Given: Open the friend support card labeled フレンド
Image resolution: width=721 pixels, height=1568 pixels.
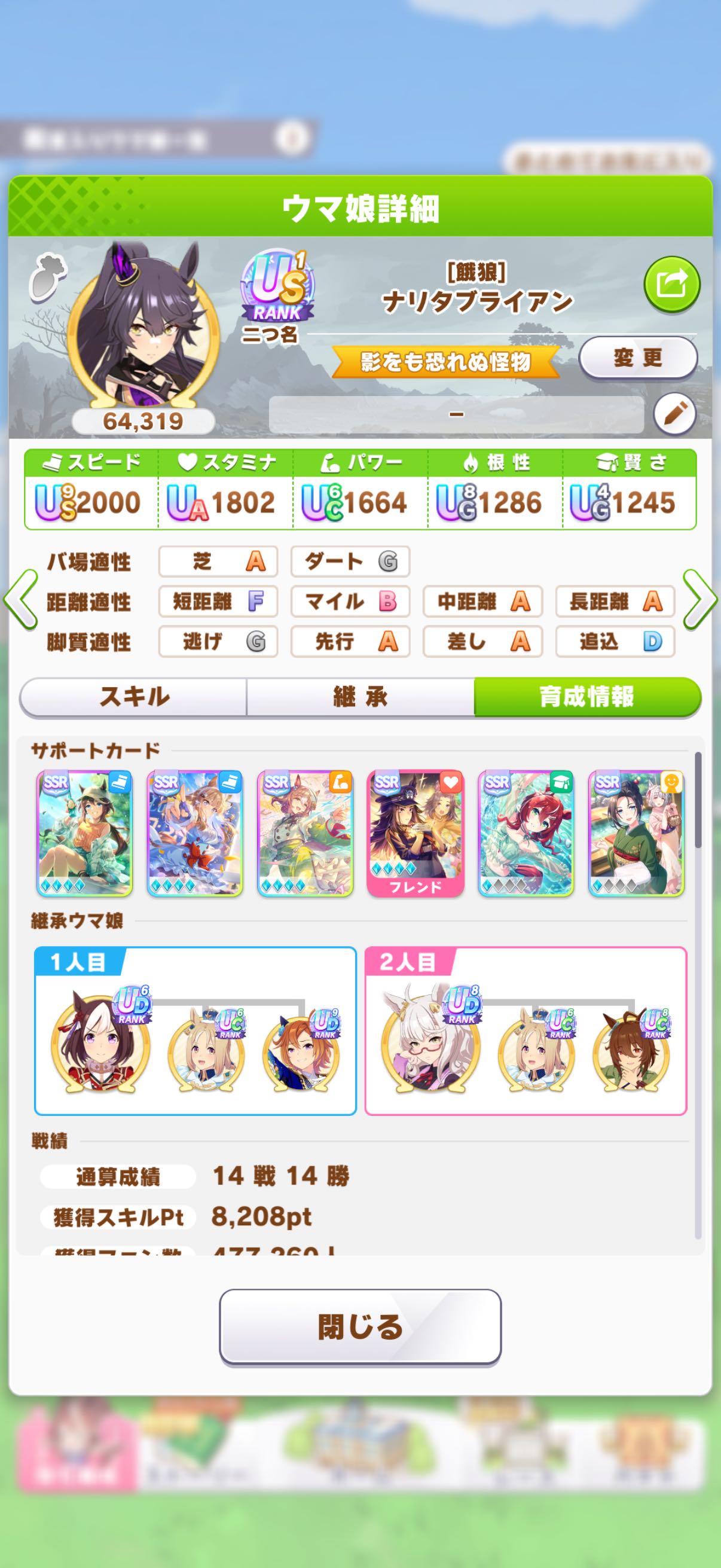Looking at the screenshot, I should pos(416,833).
